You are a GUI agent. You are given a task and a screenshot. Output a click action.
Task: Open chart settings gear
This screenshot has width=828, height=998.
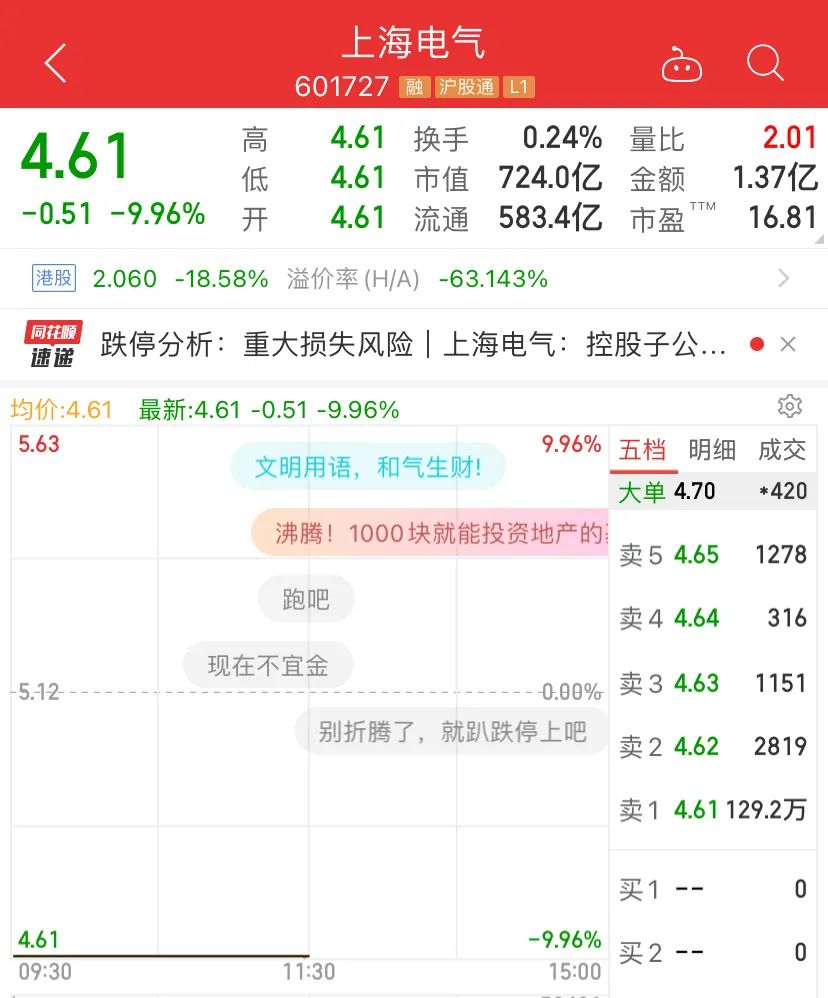click(790, 406)
